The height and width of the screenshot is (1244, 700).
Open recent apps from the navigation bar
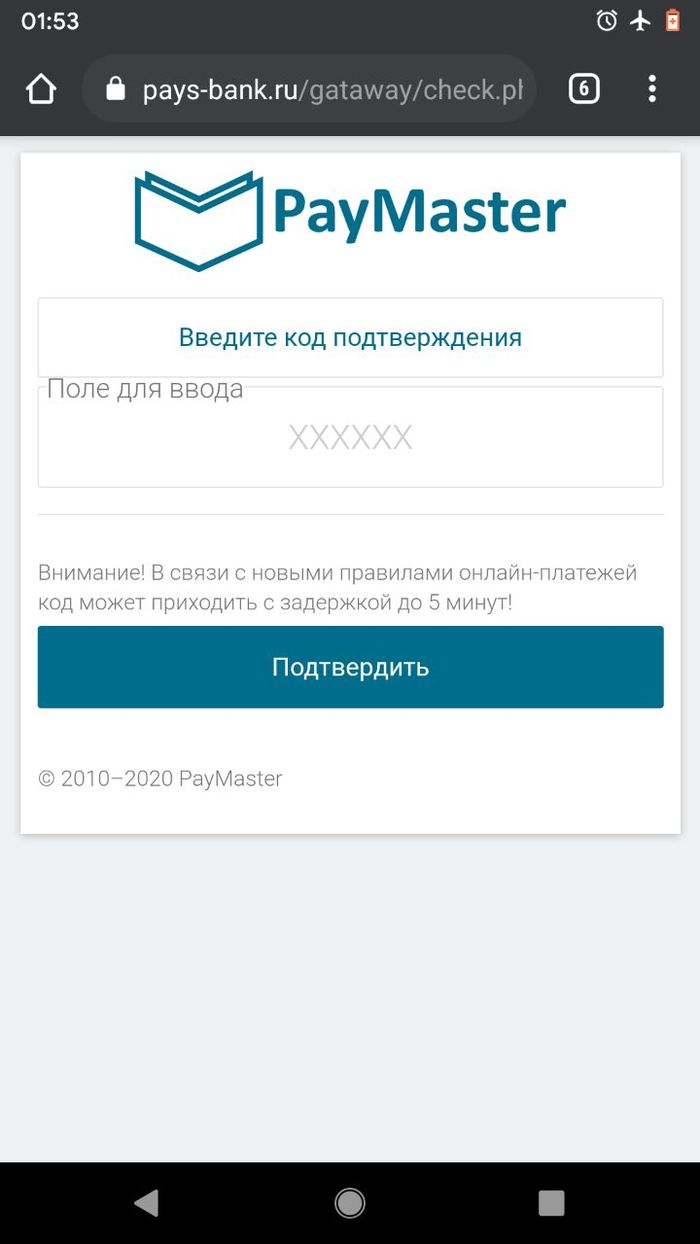click(551, 1203)
